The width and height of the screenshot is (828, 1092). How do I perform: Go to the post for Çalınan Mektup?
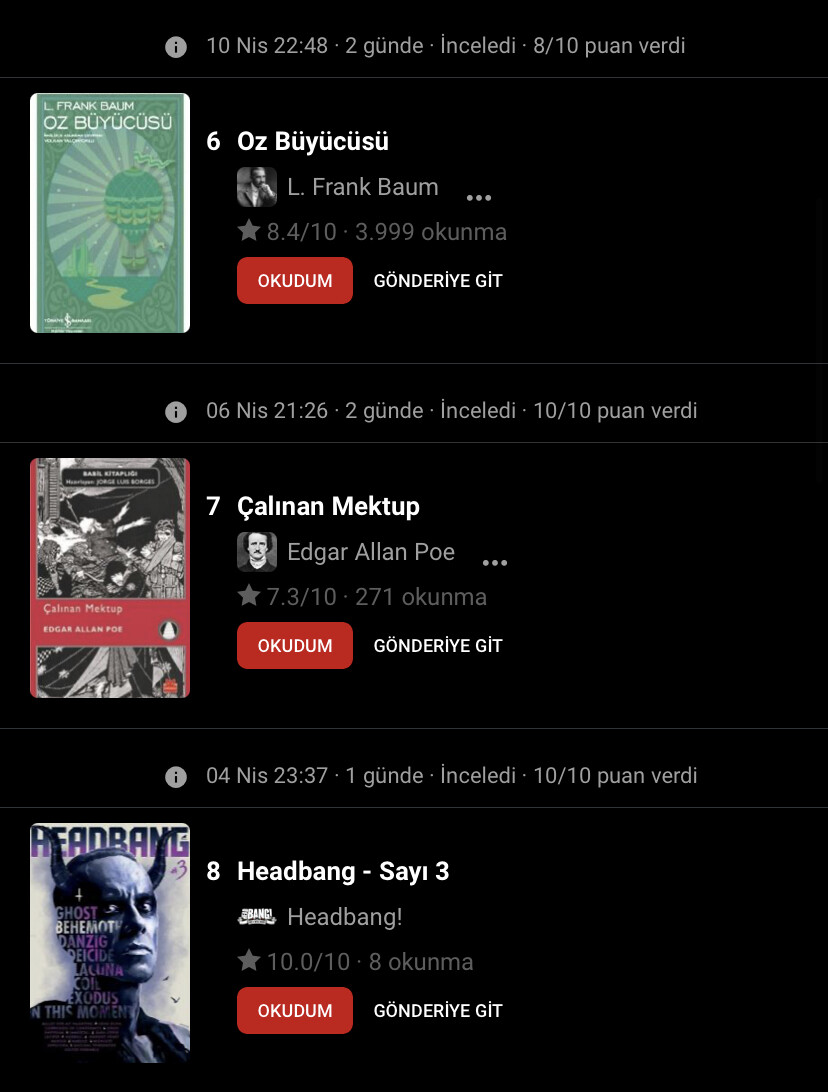(x=438, y=646)
